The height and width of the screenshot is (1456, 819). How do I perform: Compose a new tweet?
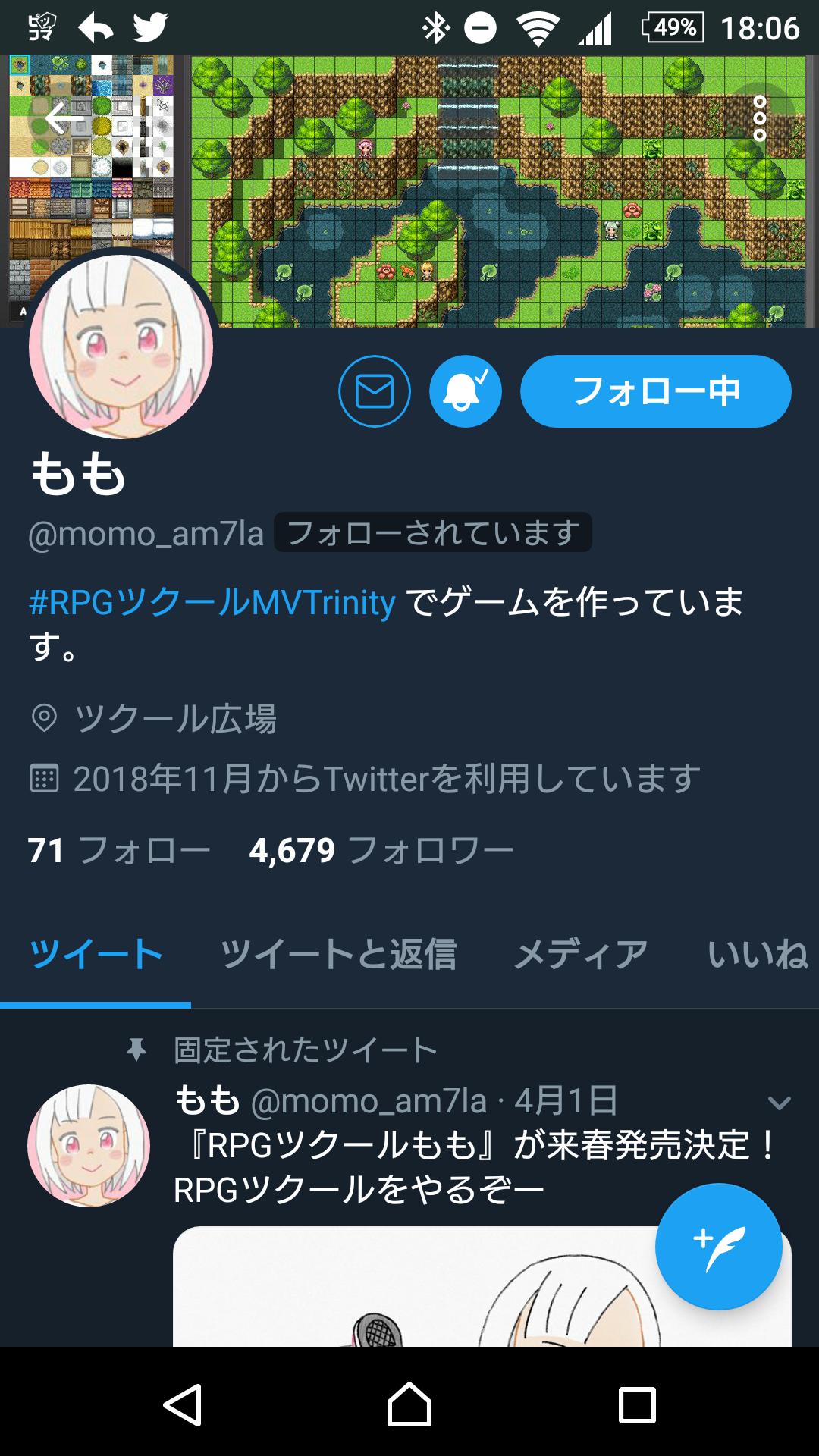pyautogui.click(x=718, y=1247)
